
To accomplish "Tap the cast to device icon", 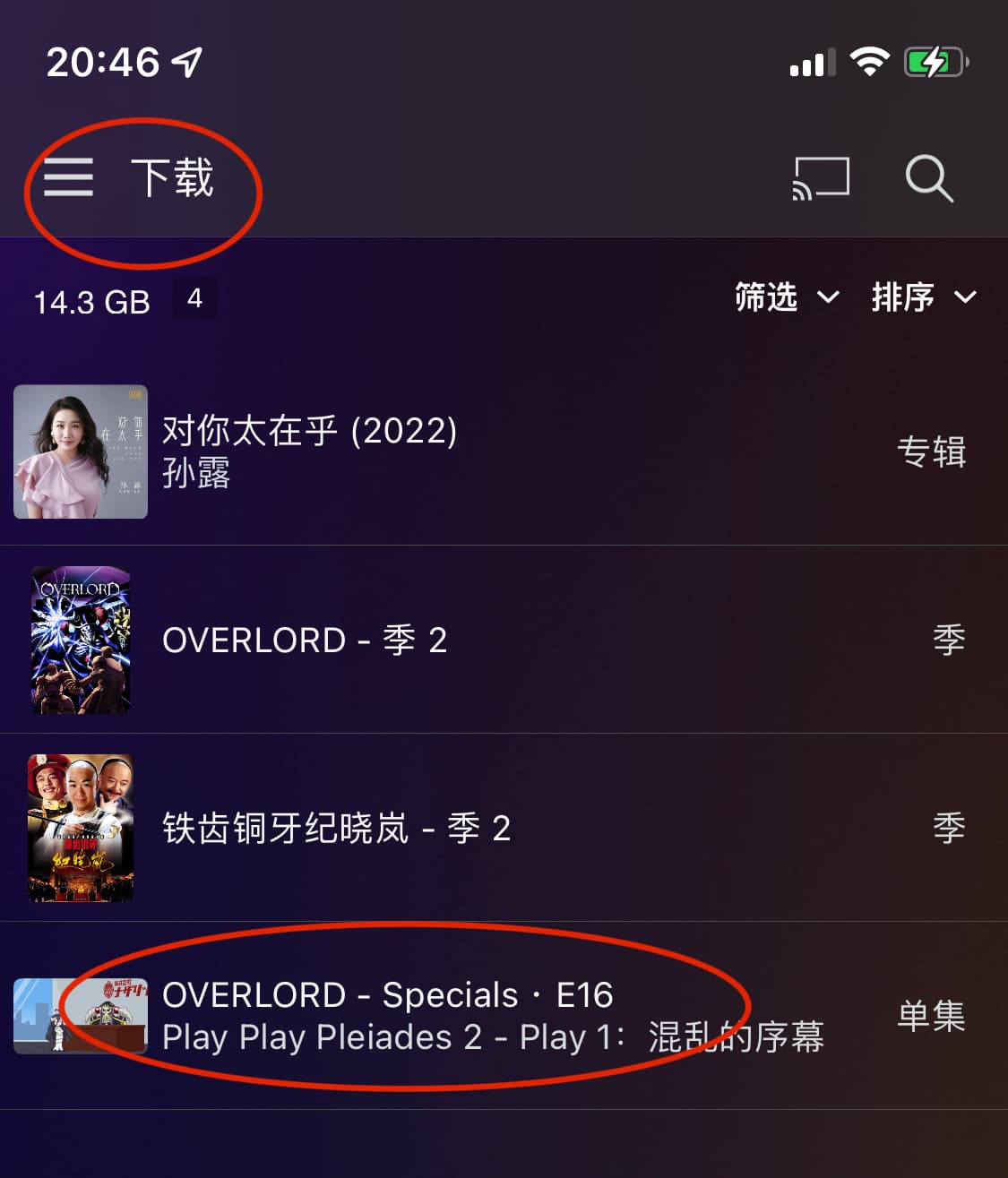I will tap(820, 177).
